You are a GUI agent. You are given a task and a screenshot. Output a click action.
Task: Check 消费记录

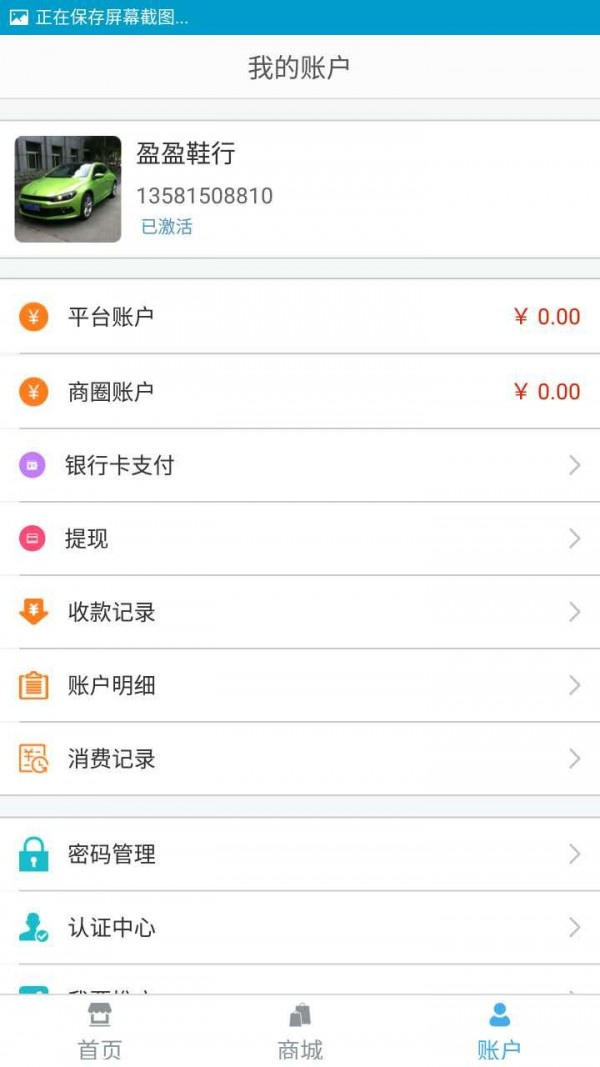[300, 759]
